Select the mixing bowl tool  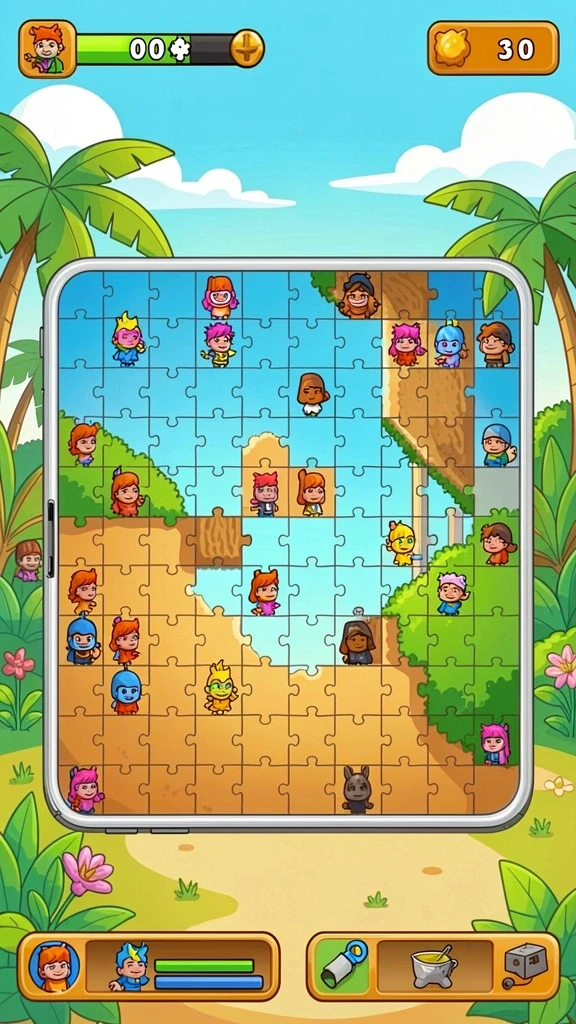coord(434,967)
